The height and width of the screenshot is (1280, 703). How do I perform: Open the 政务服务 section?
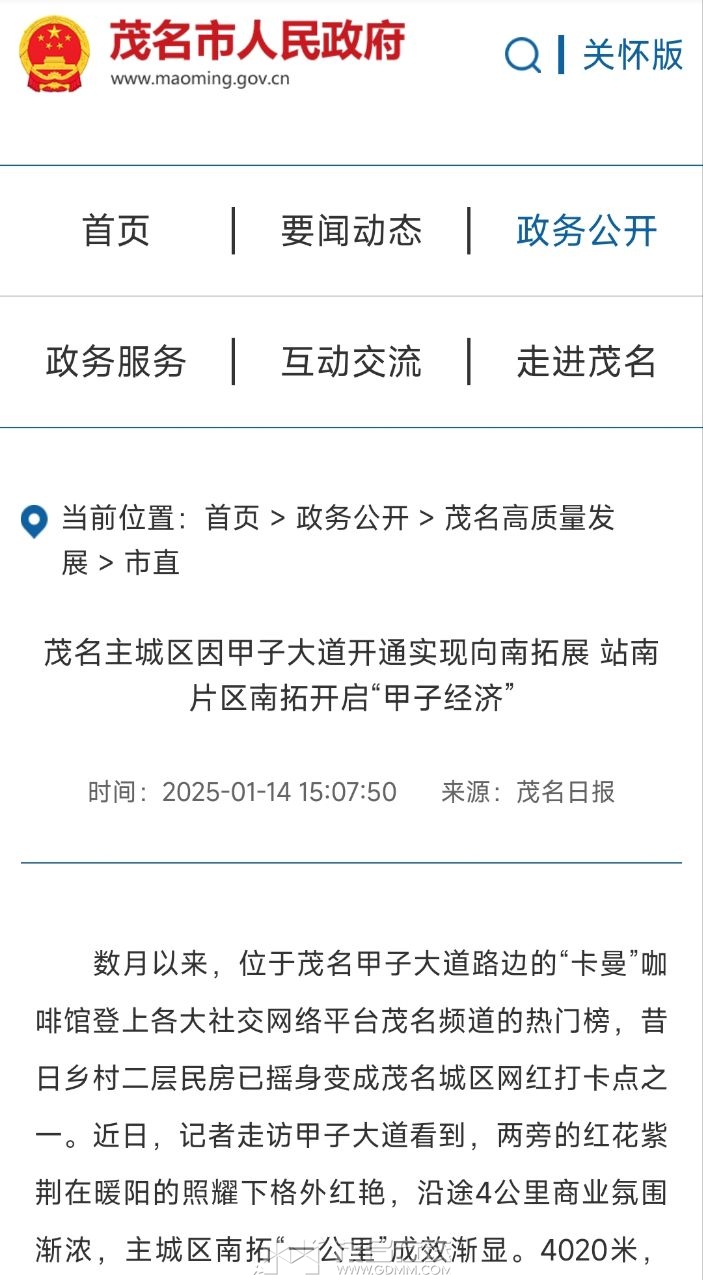coord(116,361)
